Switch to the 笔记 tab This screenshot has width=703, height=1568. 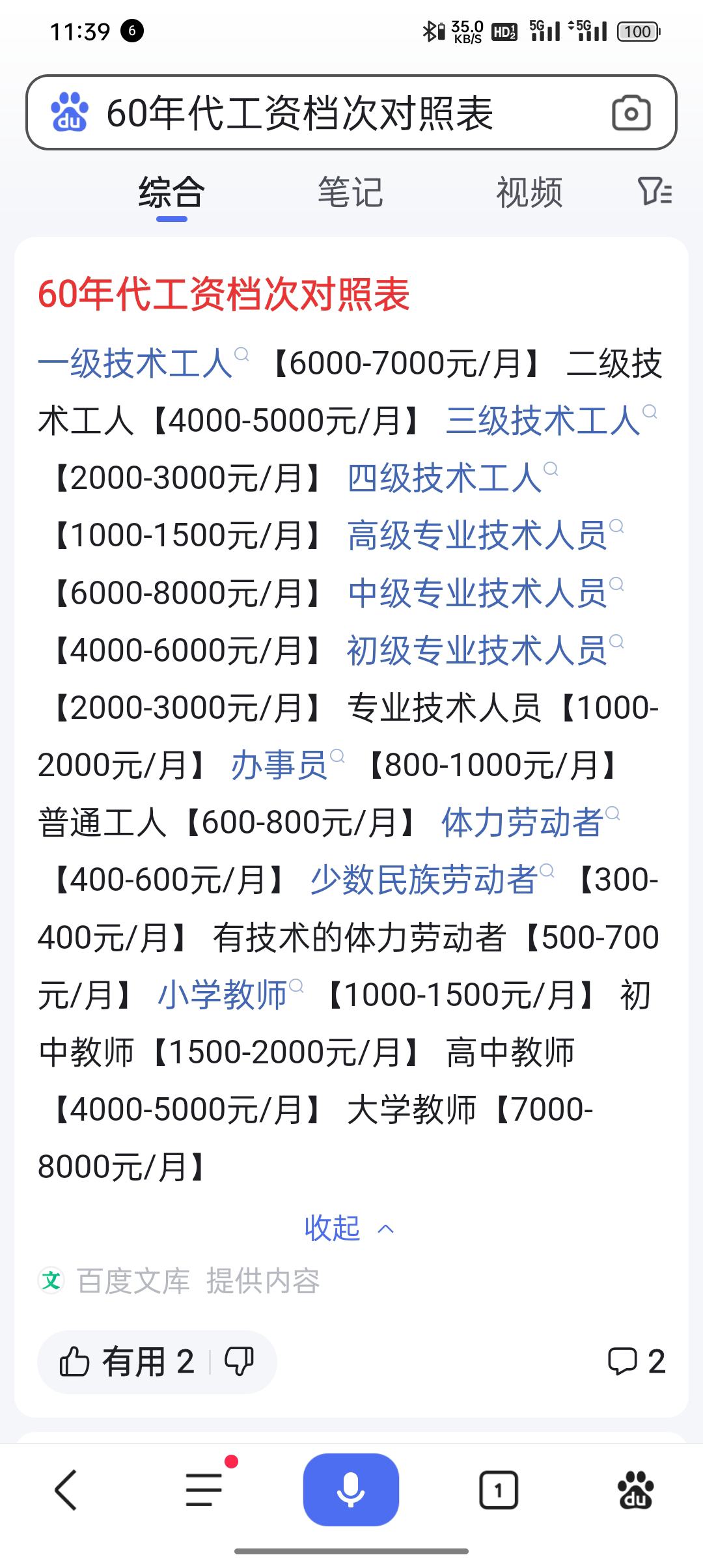[350, 192]
